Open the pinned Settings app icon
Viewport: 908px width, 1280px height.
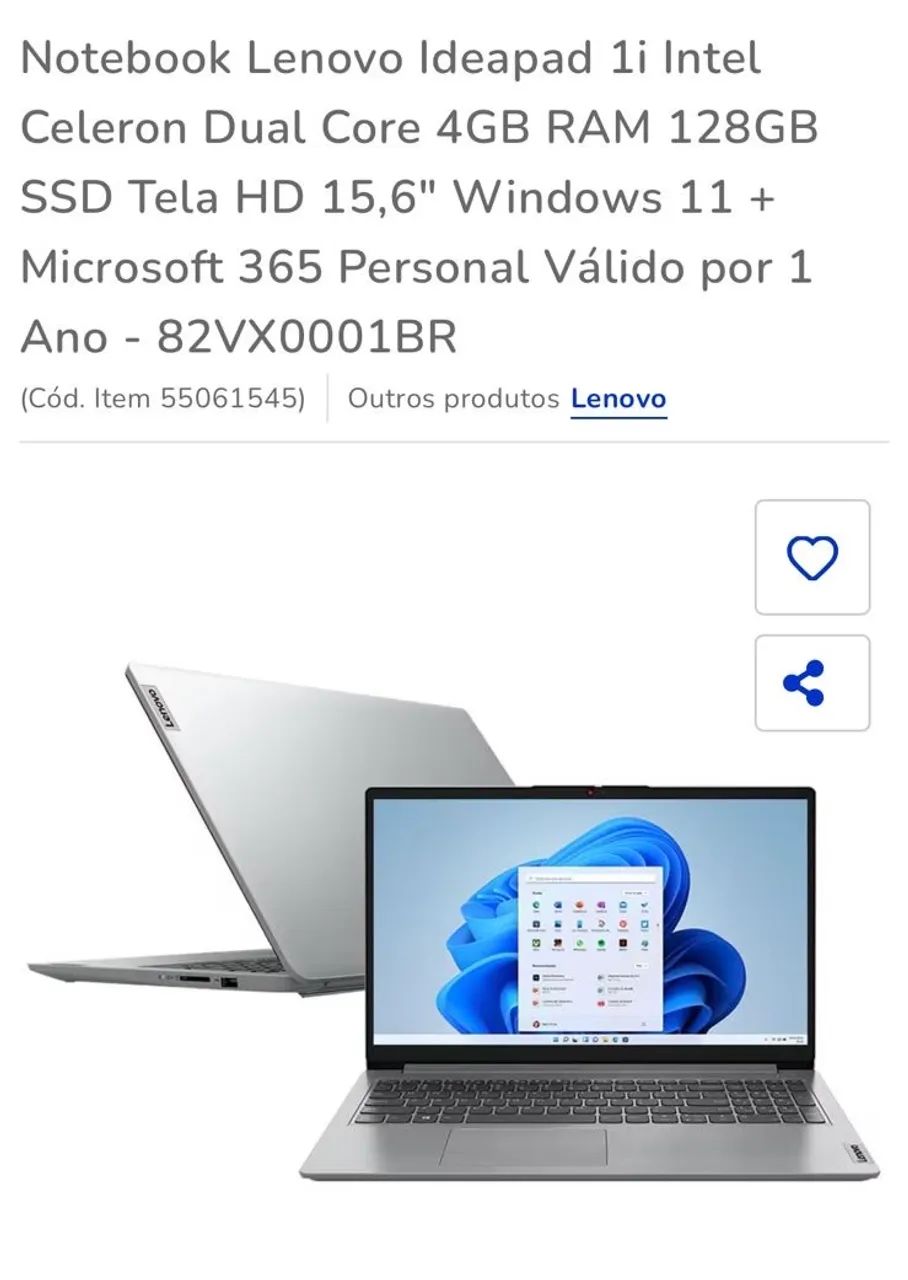pos(601,924)
